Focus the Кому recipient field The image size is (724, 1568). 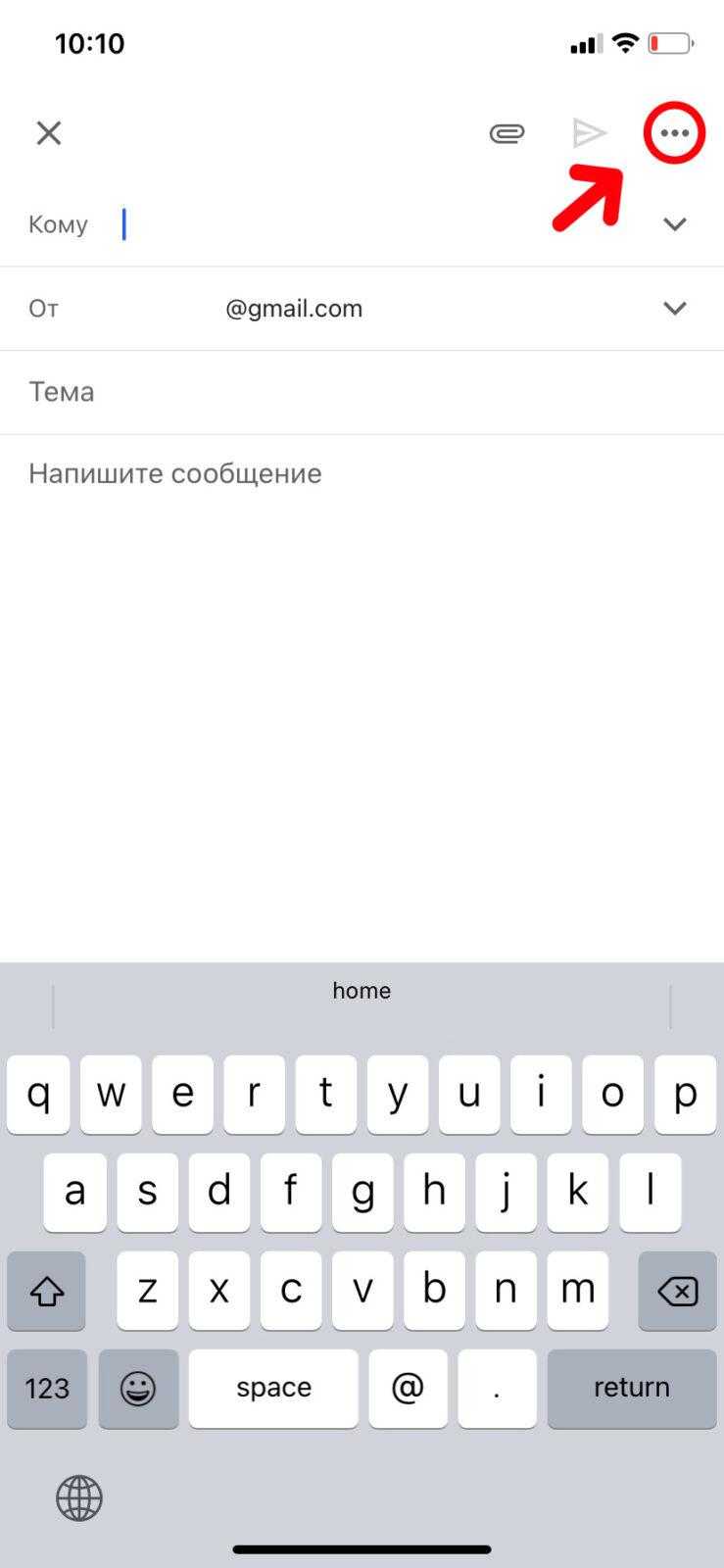click(x=382, y=224)
